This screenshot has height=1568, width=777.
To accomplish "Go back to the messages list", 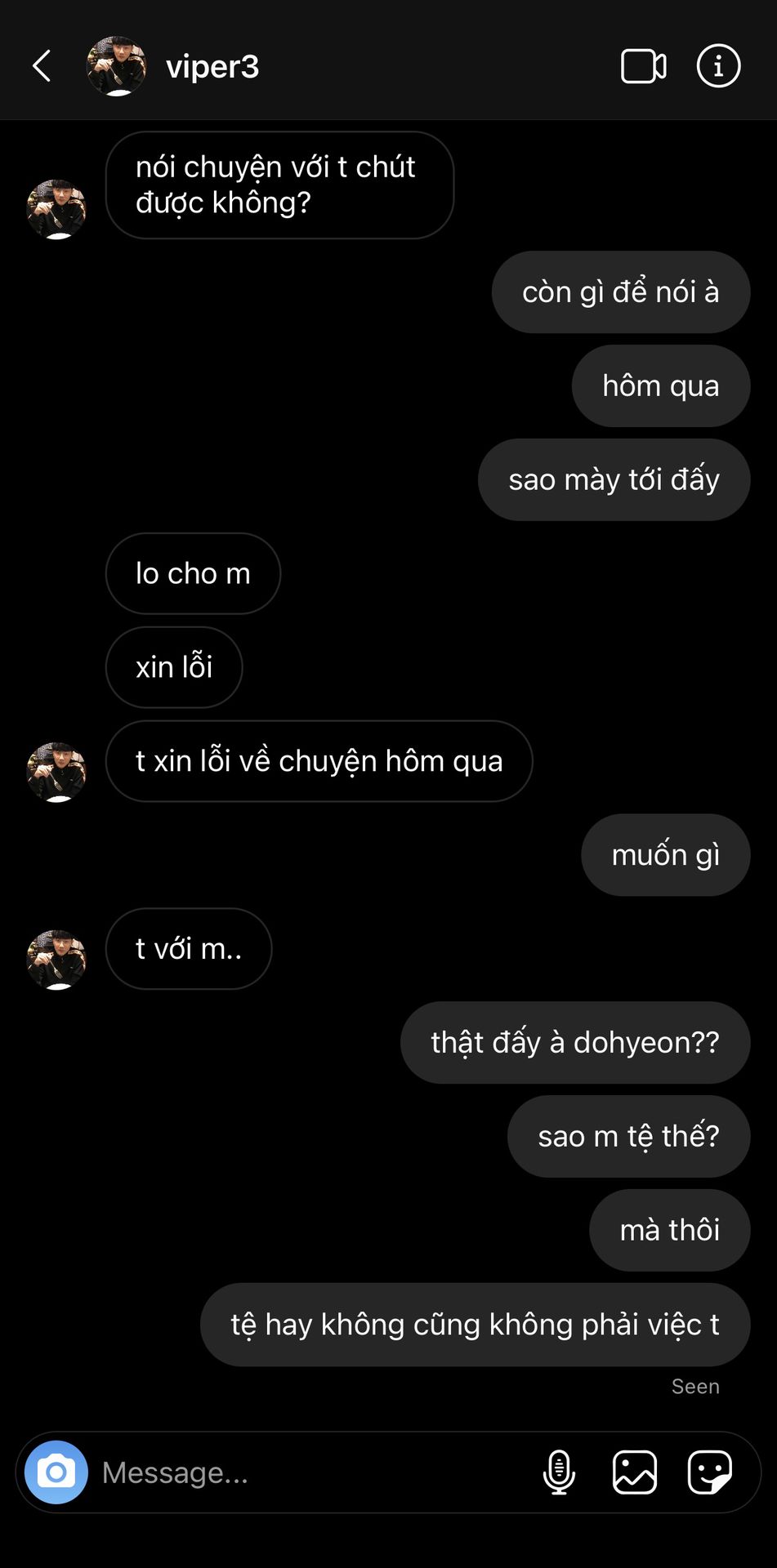I will click(42, 66).
